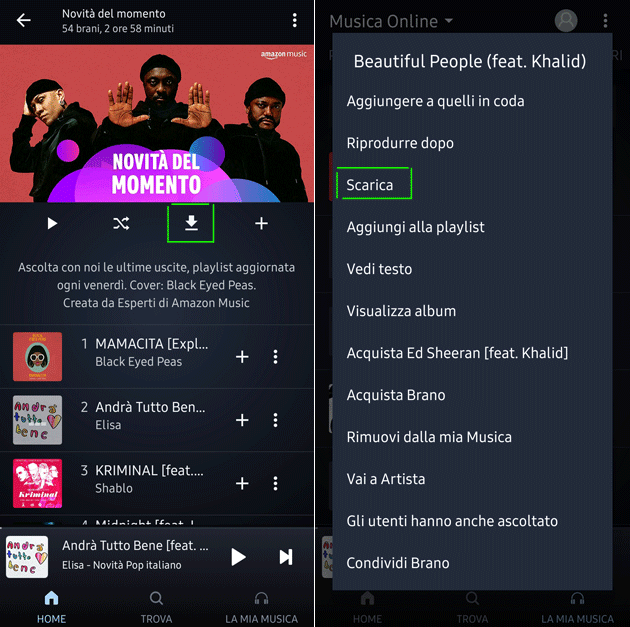630x627 pixels.
Task: Play the Novità del momento playlist
Action: (52, 224)
